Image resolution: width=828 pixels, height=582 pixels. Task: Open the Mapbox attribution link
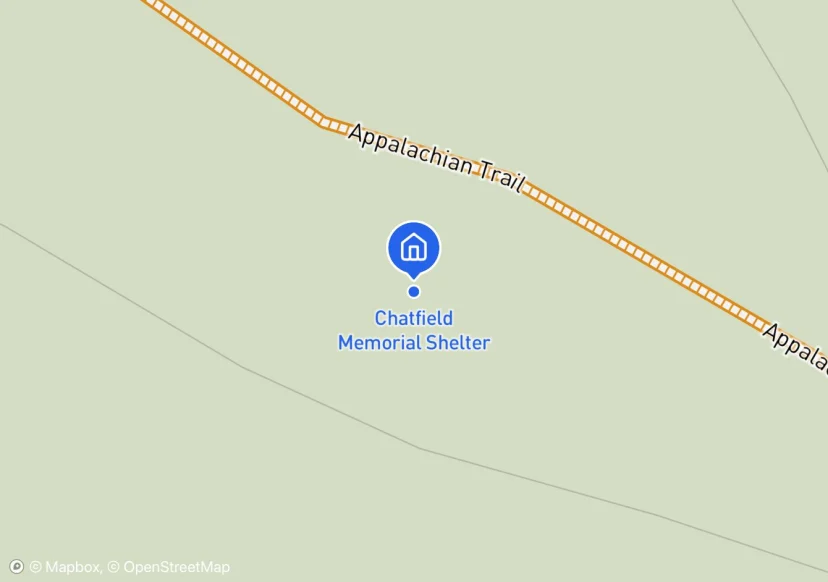64,567
